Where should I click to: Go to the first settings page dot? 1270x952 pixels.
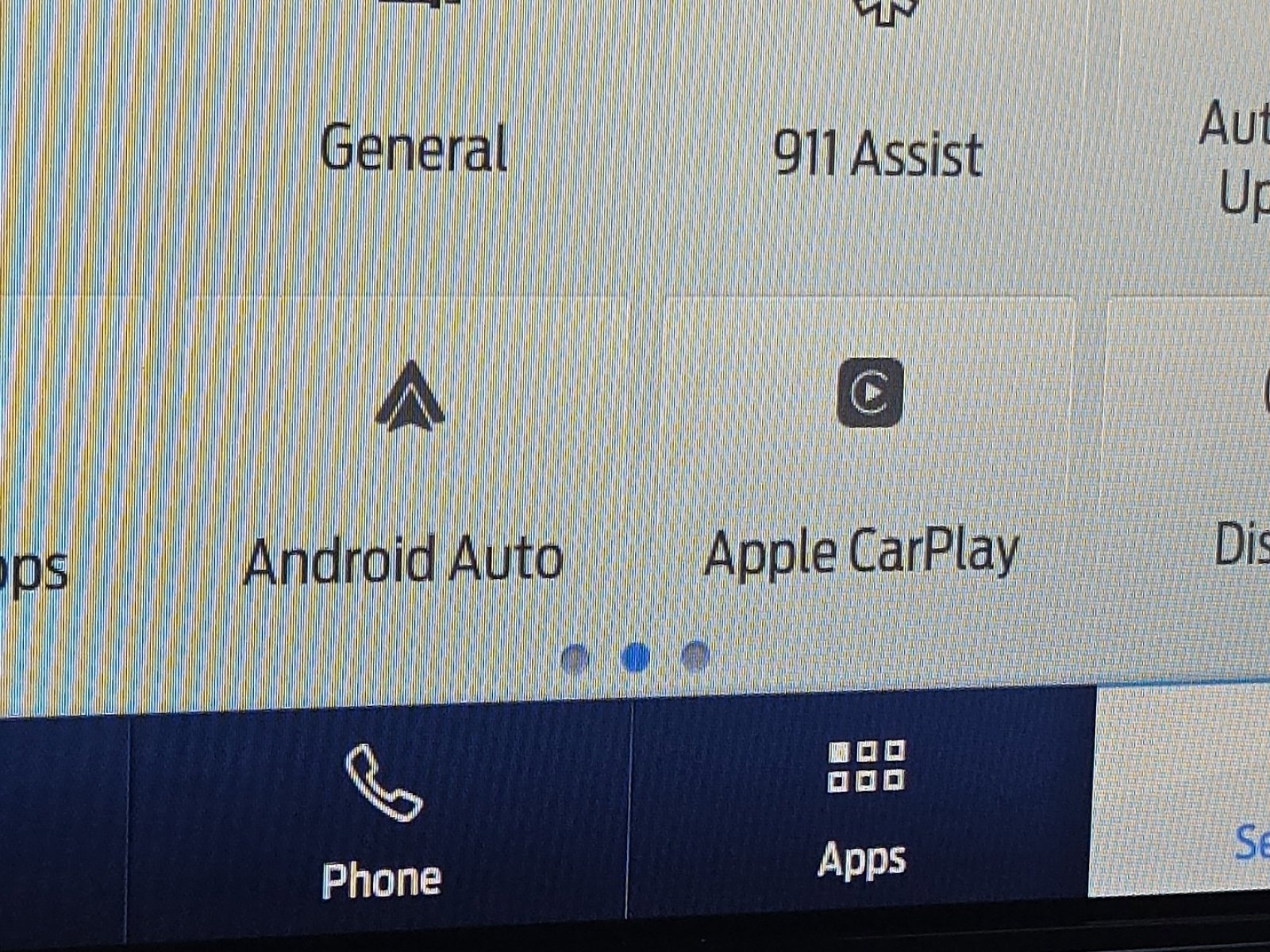pos(575,658)
